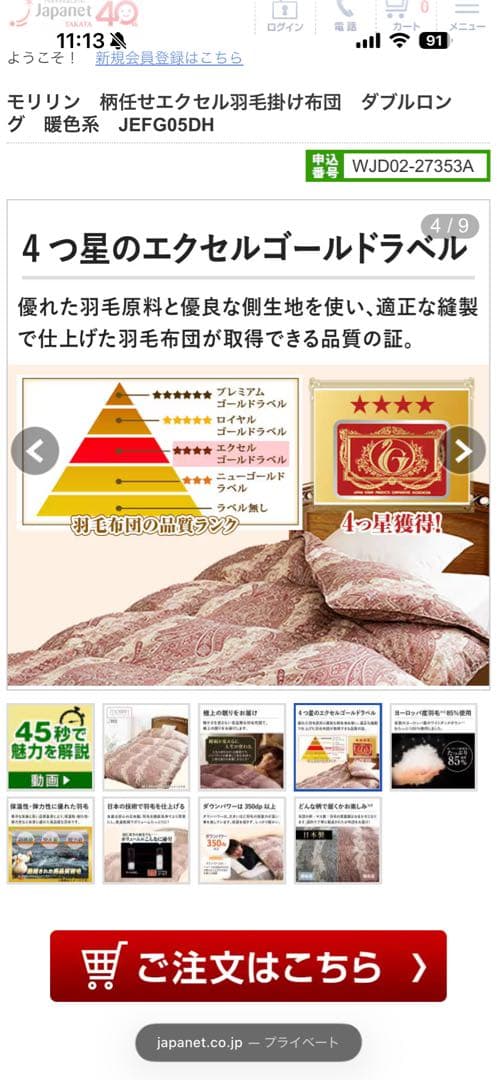Open the メニュー hamburger menu
This screenshot has height=1080, width=497.
click(x=467, y=17)
